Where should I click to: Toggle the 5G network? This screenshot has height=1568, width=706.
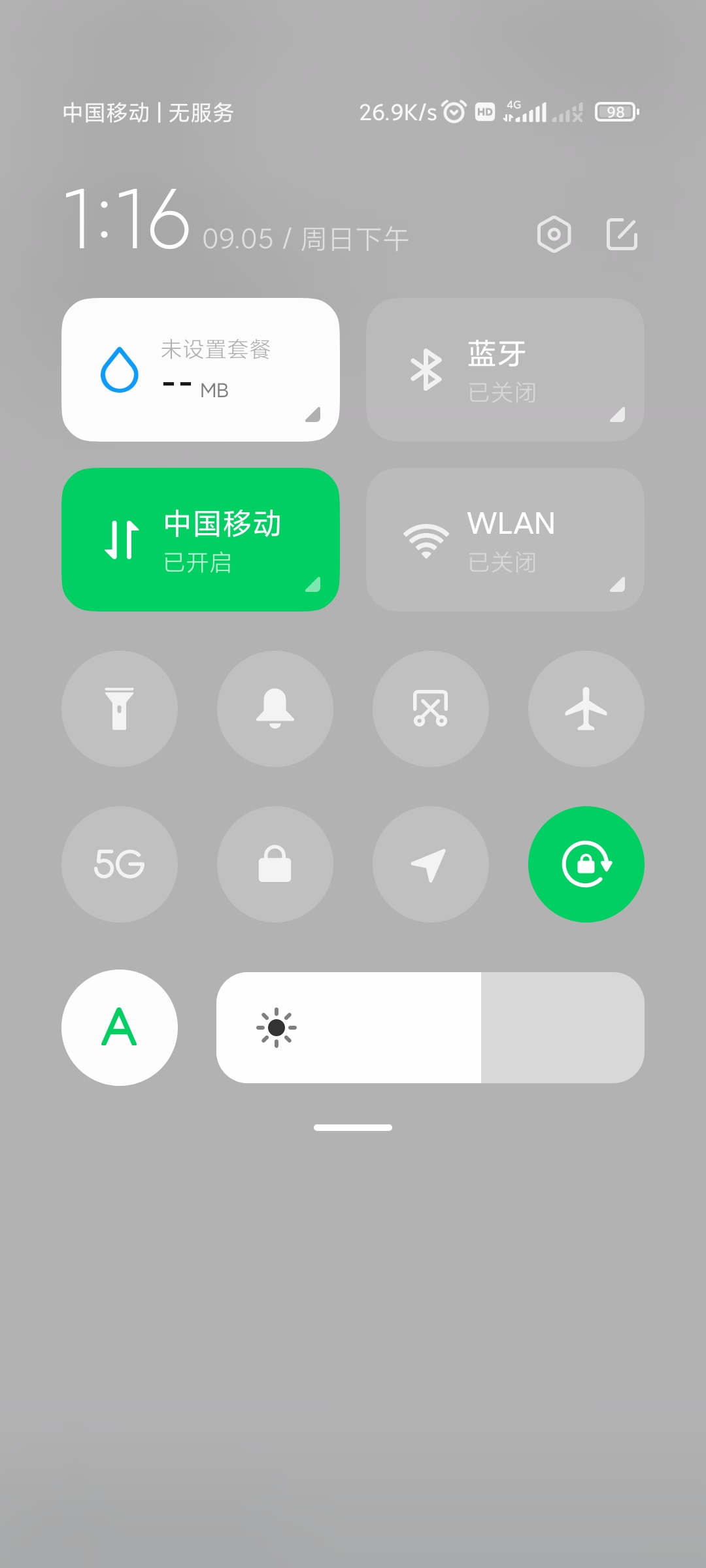[120, 864]
